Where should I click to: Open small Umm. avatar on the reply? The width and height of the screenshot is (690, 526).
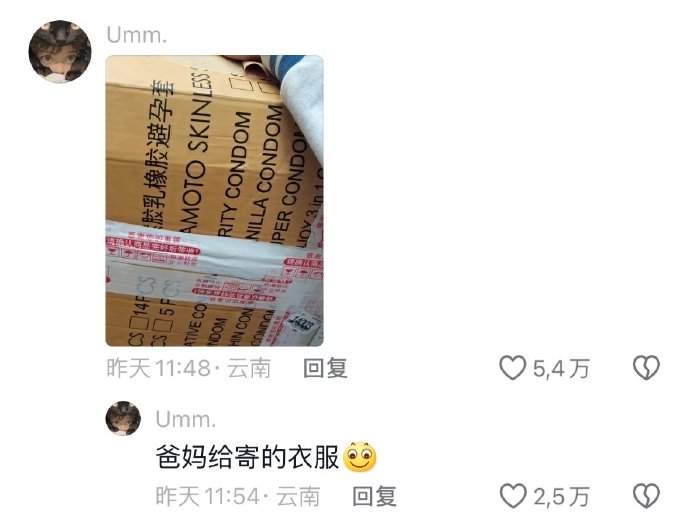pos(123,418)
